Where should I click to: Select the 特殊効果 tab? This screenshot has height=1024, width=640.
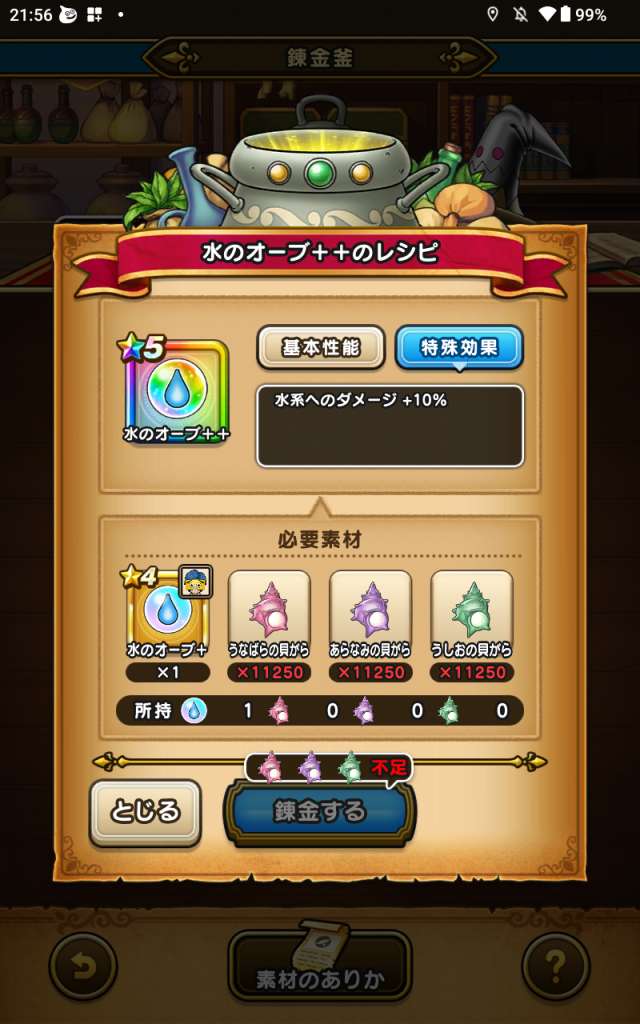point(459,348)
